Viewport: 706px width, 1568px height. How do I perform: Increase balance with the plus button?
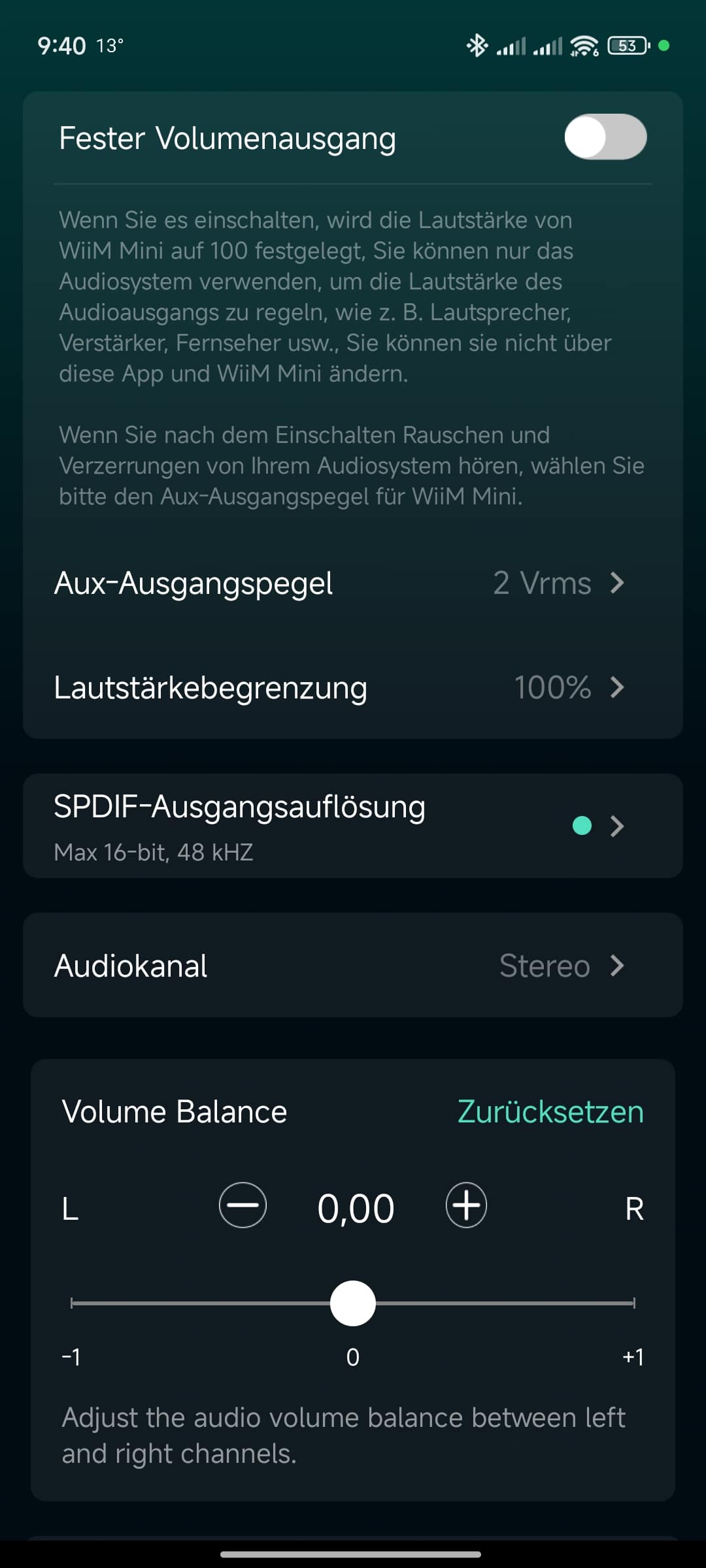click(x=466, y=1205)
